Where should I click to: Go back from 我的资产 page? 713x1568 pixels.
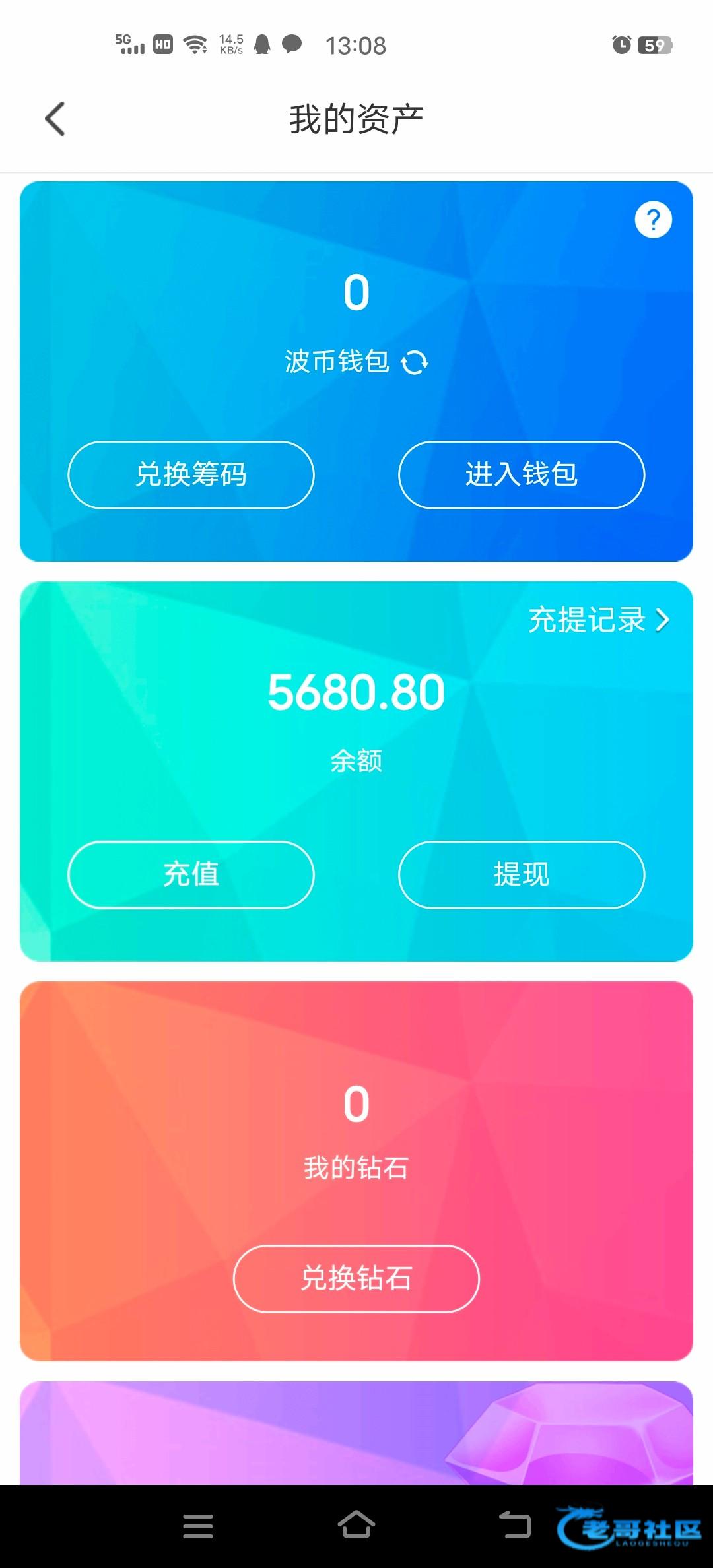click(x=55, y=119)
